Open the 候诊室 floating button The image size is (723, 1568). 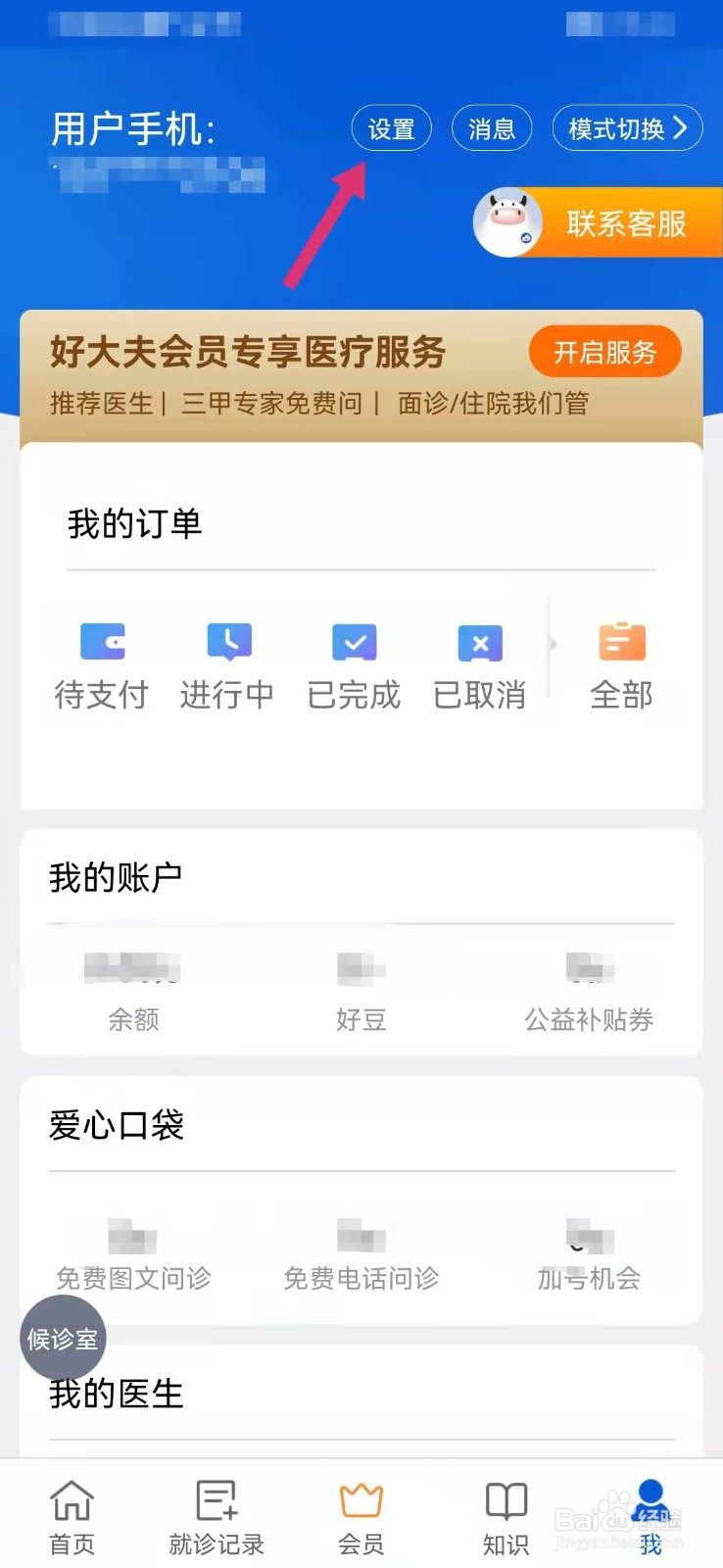click(63, 1339)
